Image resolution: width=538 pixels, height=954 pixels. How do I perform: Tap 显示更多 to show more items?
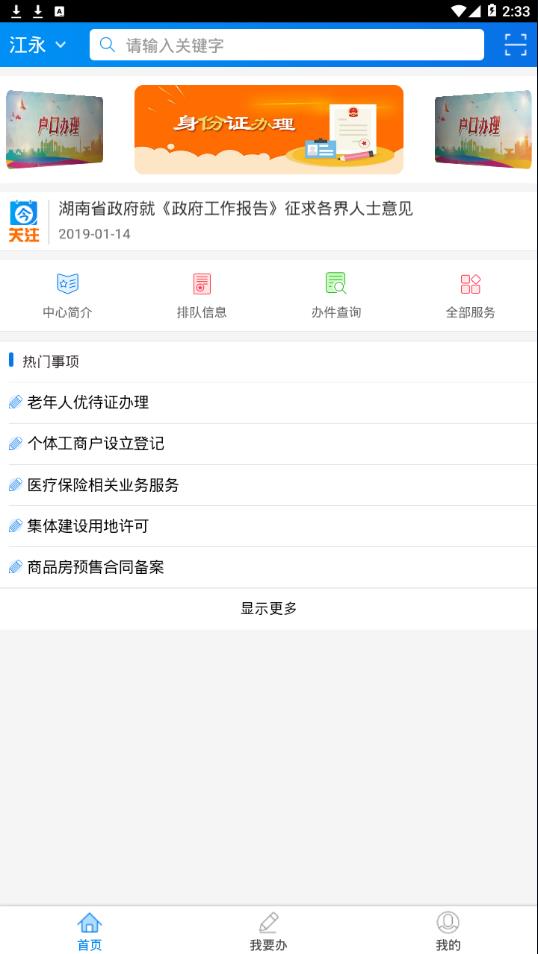[269, 609]
